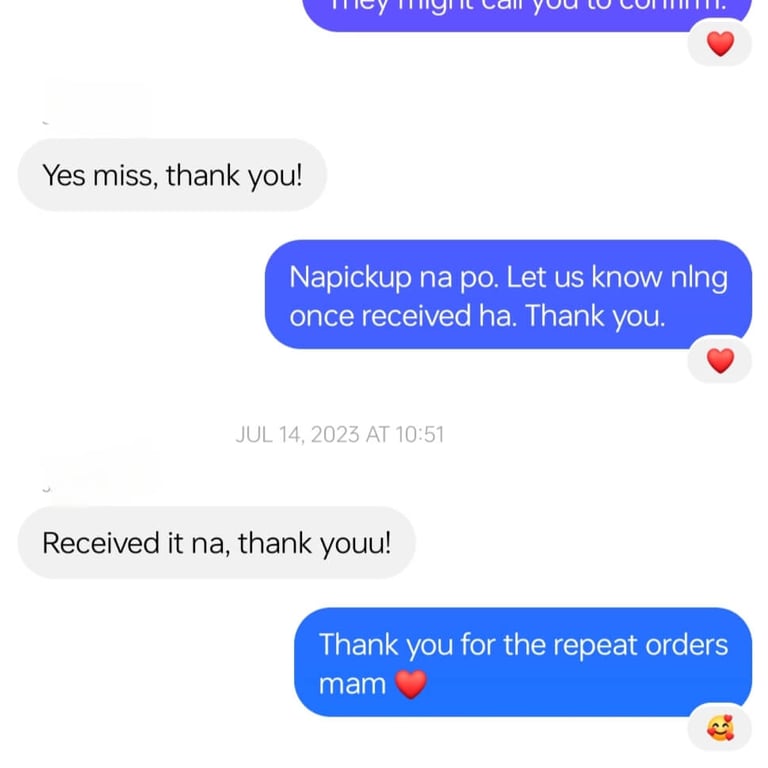This screenshot has height=768, width=768.
Task: Open the heart reaction on the call to confirm message
Action: (x=720, y=43)
